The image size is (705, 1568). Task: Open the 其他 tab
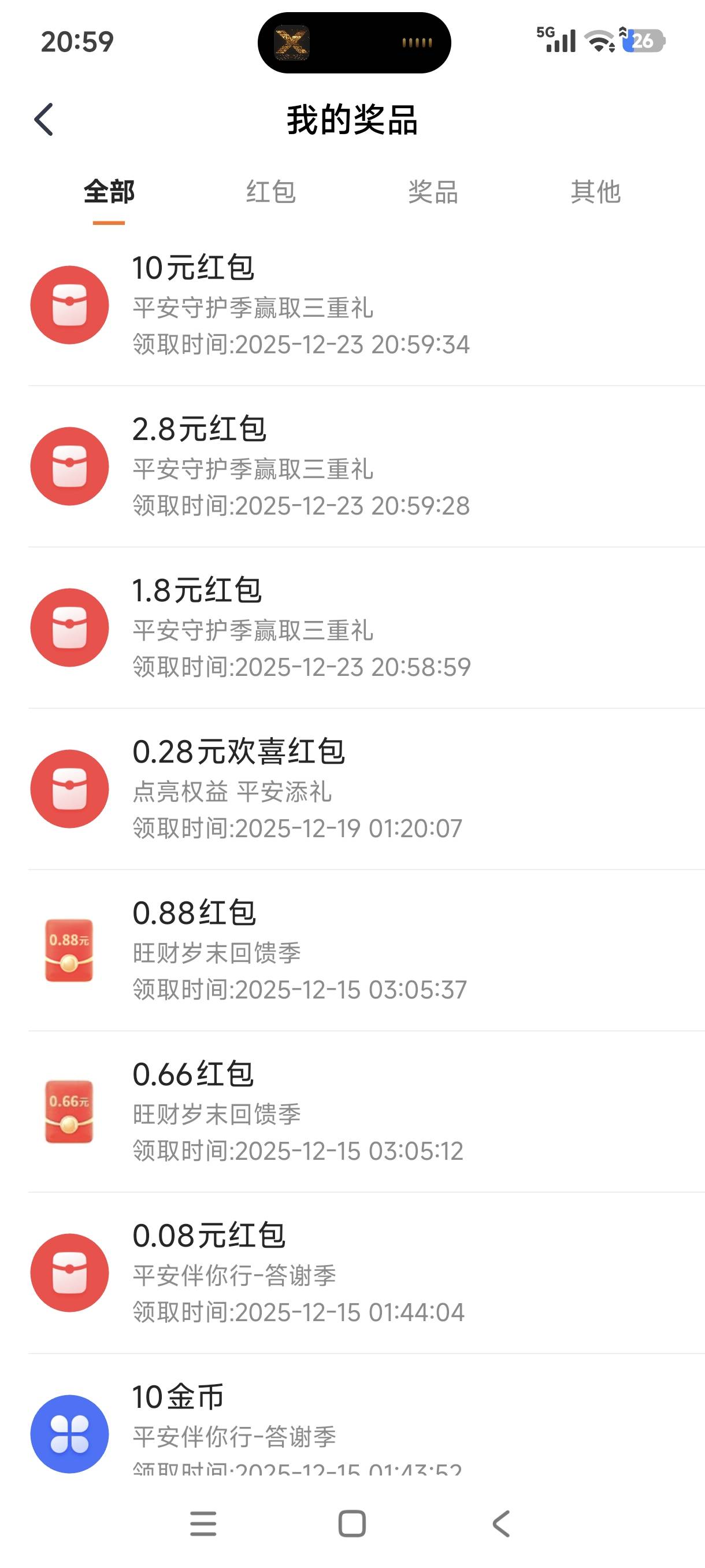tap(596, 193)
